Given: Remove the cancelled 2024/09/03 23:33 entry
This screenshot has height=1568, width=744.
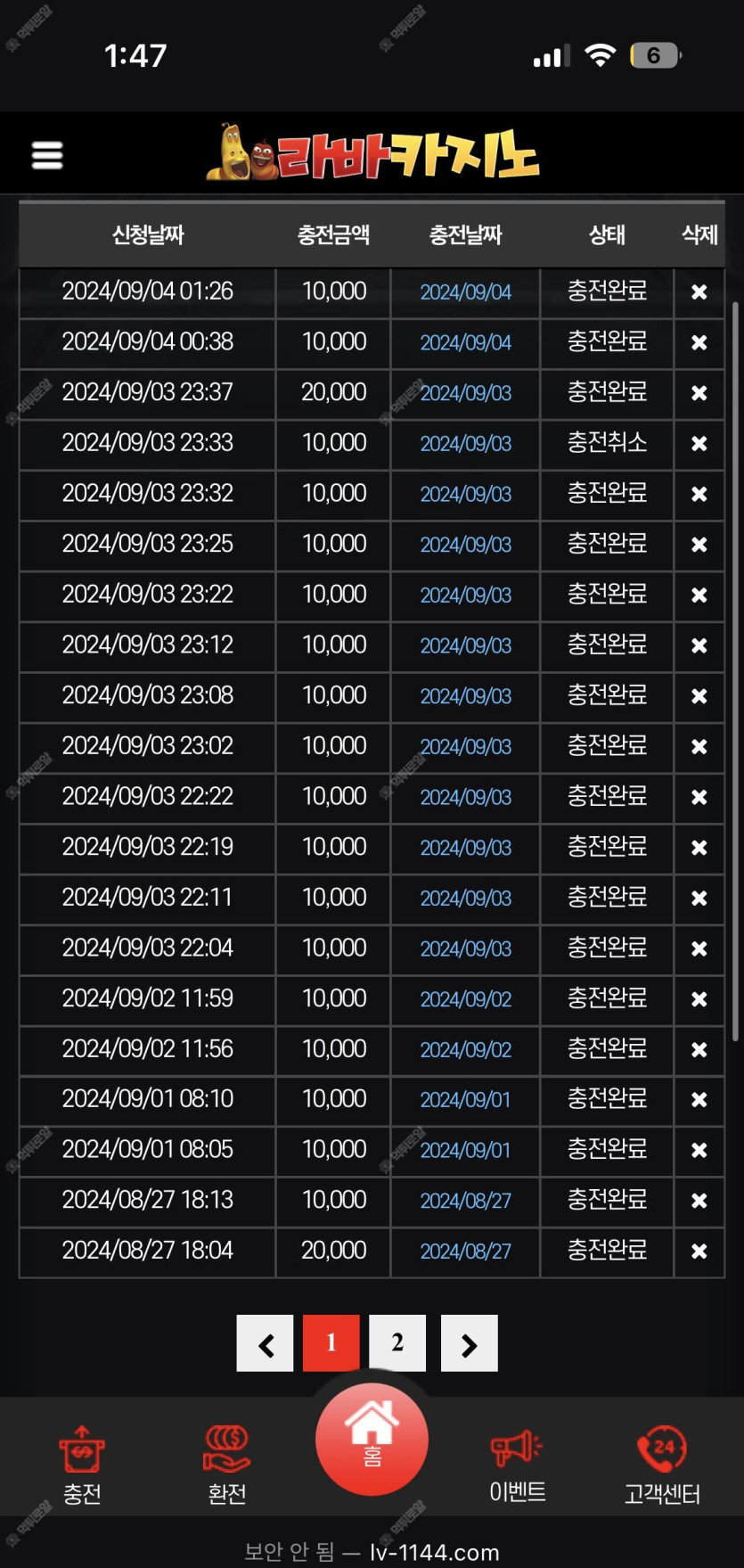Looking at the screenshot, I should [x=699, y=443].
